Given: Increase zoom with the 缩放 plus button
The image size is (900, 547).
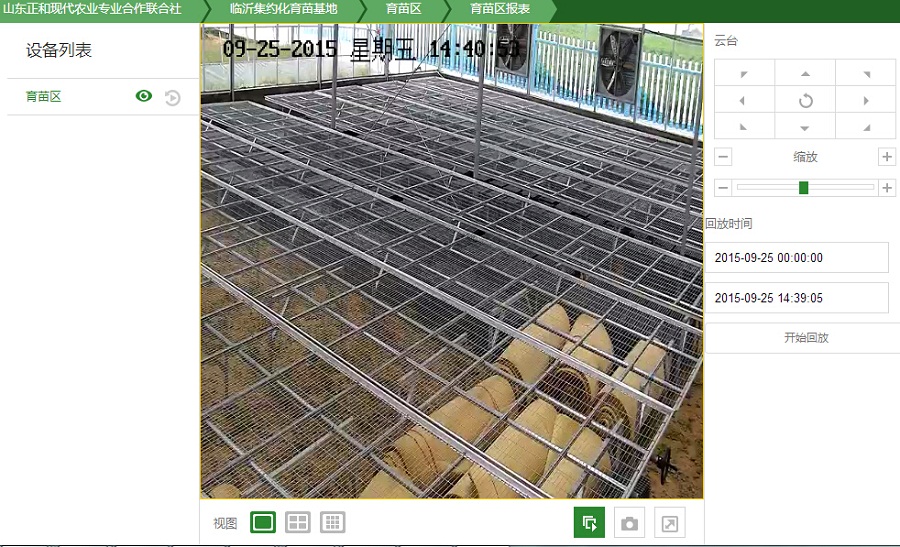Looking at the screenshot, I should 886,157.
